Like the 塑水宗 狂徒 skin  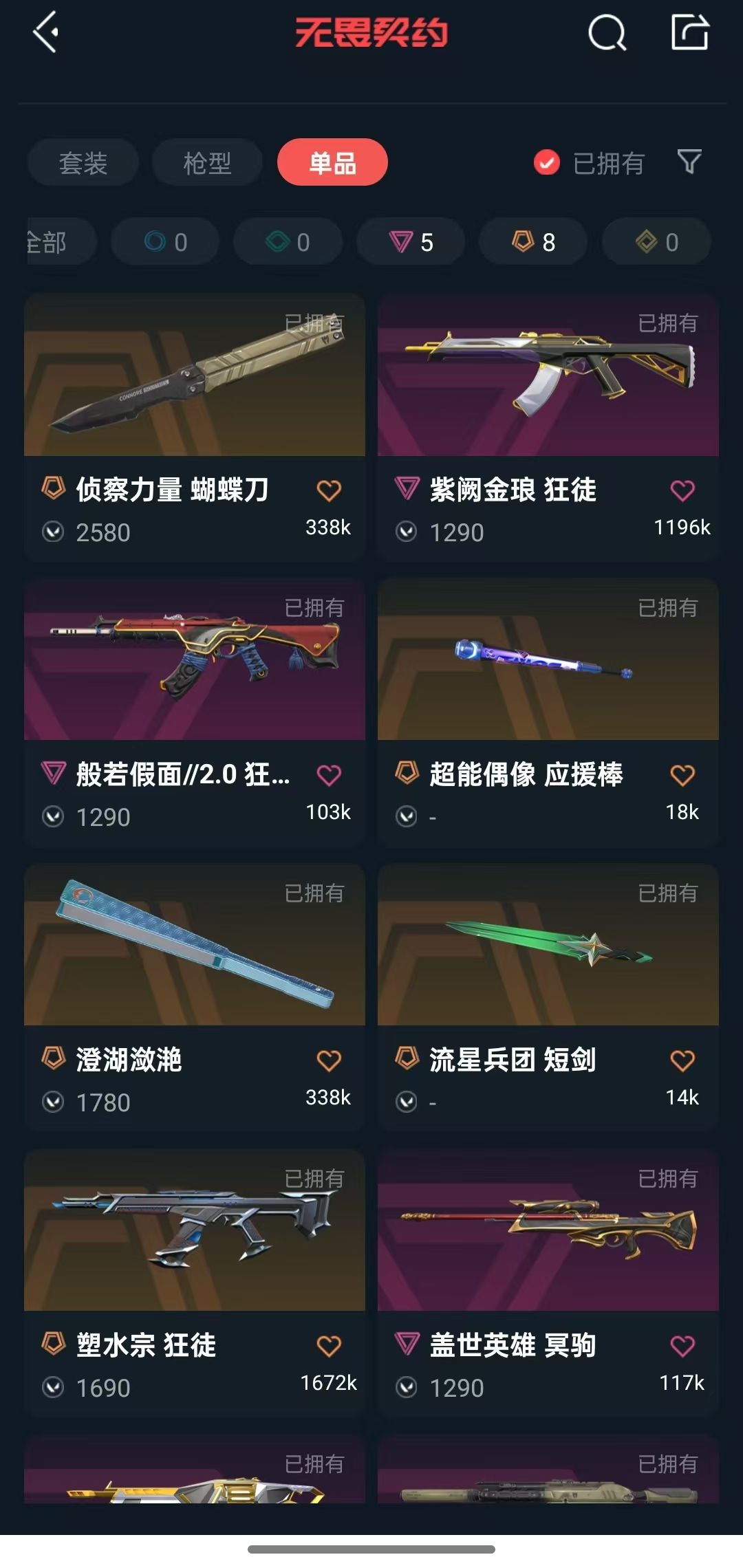tap(329, 1346)
